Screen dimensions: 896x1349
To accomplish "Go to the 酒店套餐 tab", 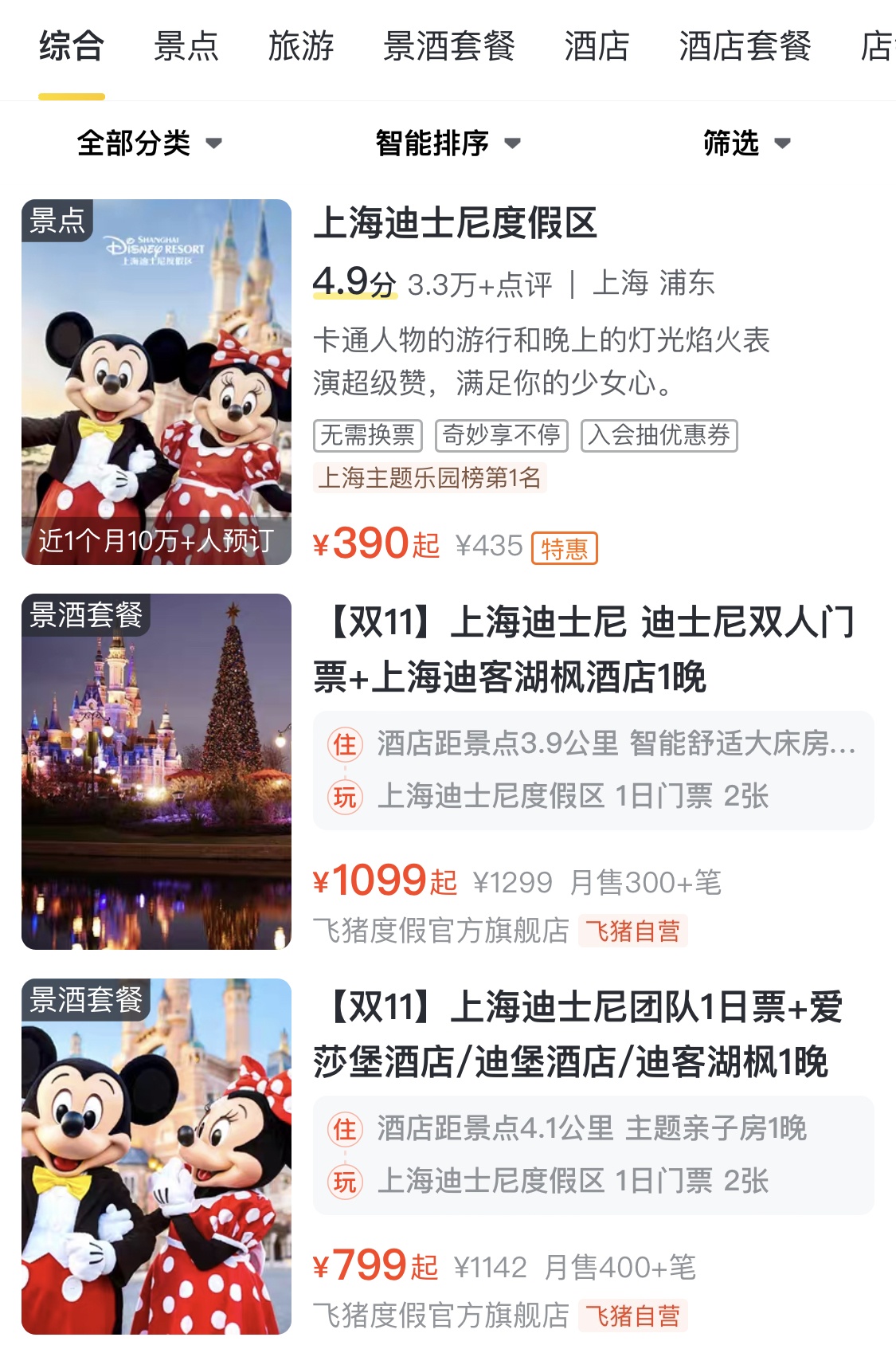I will coord(745,46).
